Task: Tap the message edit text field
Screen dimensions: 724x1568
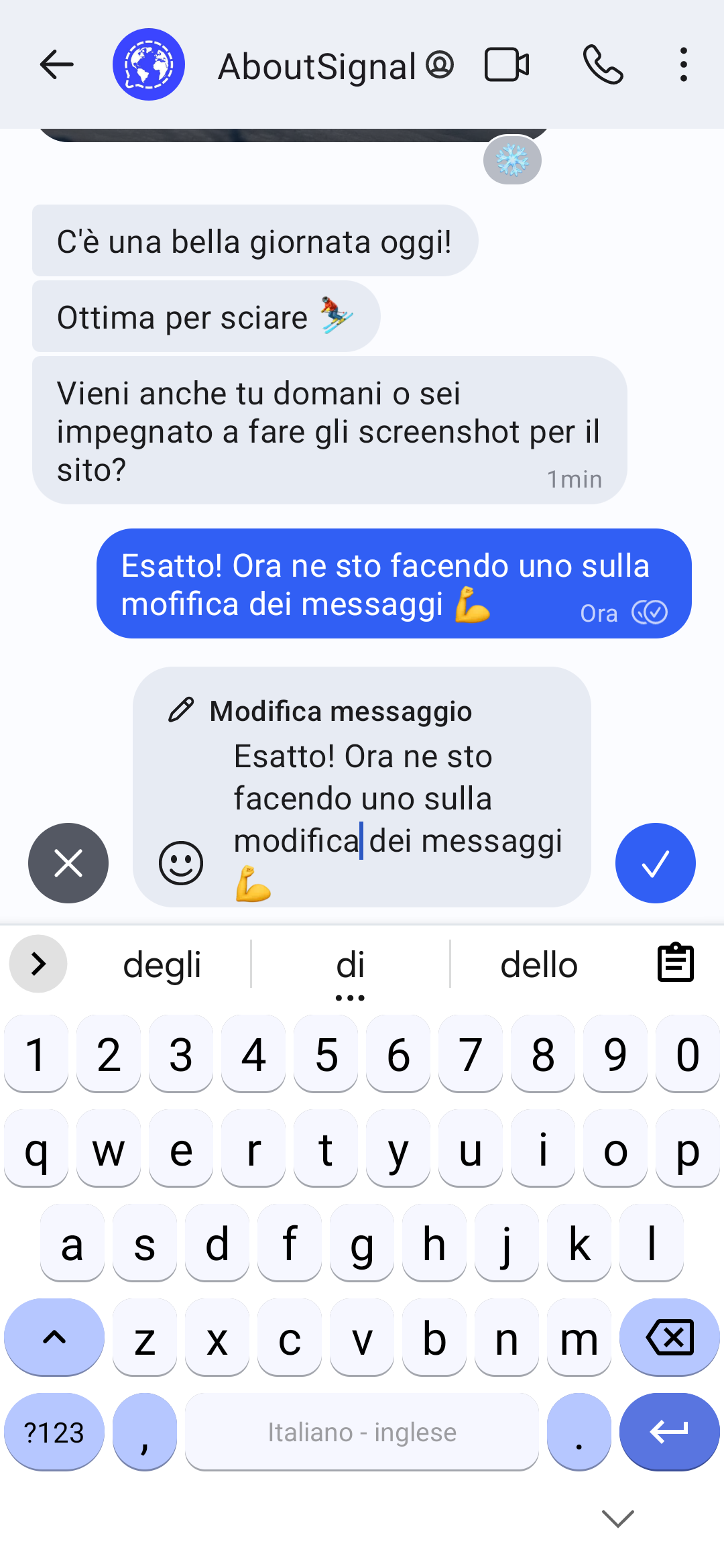Action: (x=397, y=798)
